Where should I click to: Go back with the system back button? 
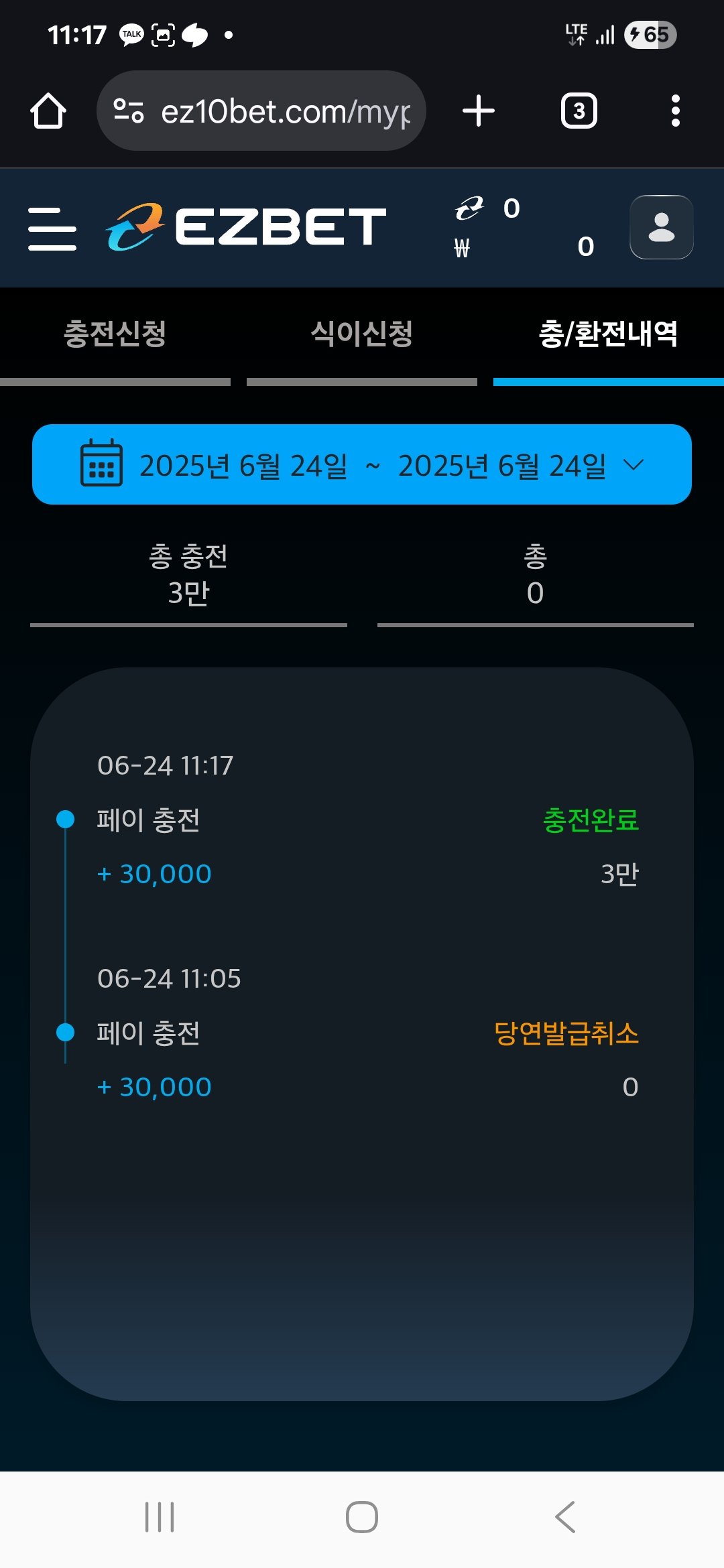(x=564, y=1516)
